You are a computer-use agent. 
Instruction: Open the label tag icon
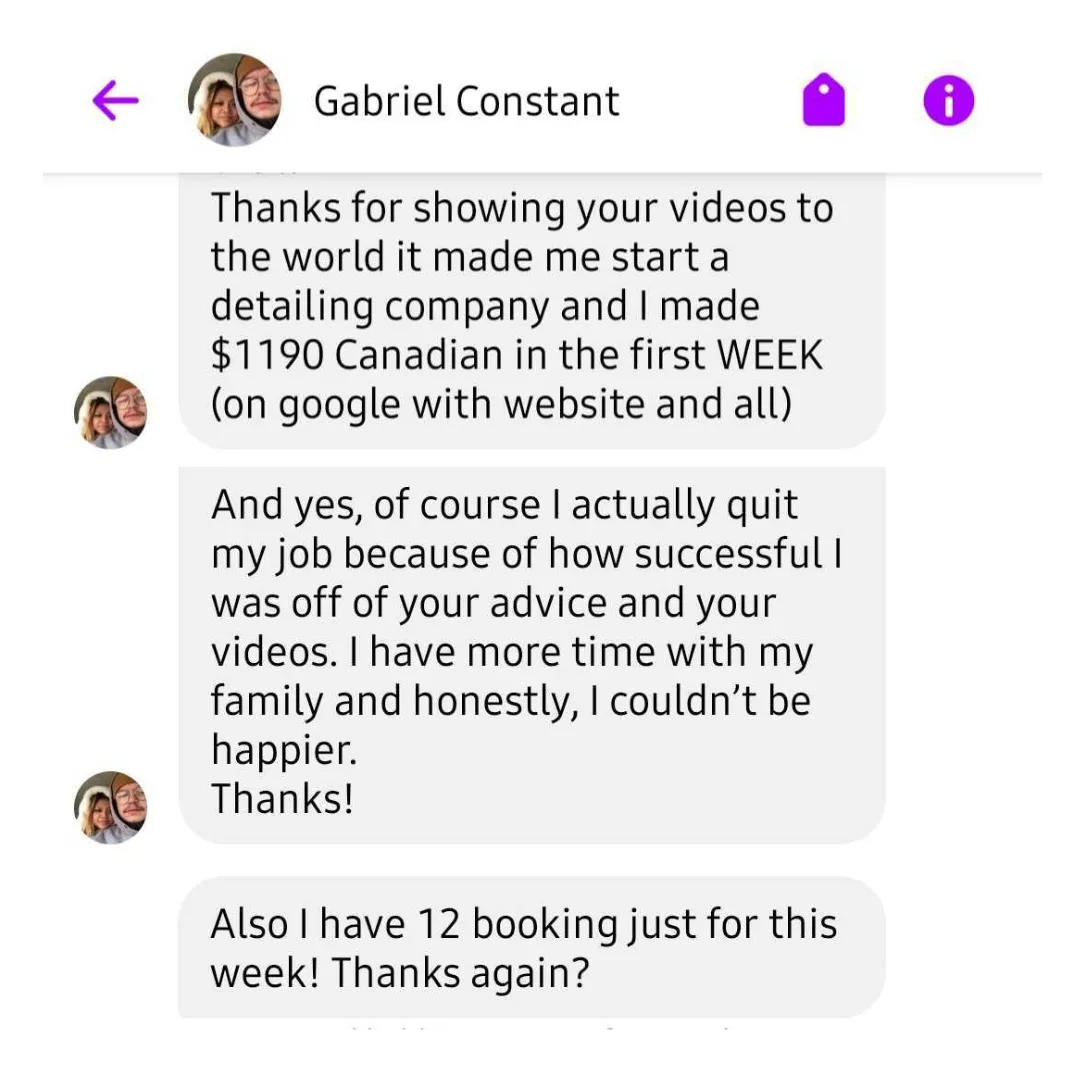(824, 102)
